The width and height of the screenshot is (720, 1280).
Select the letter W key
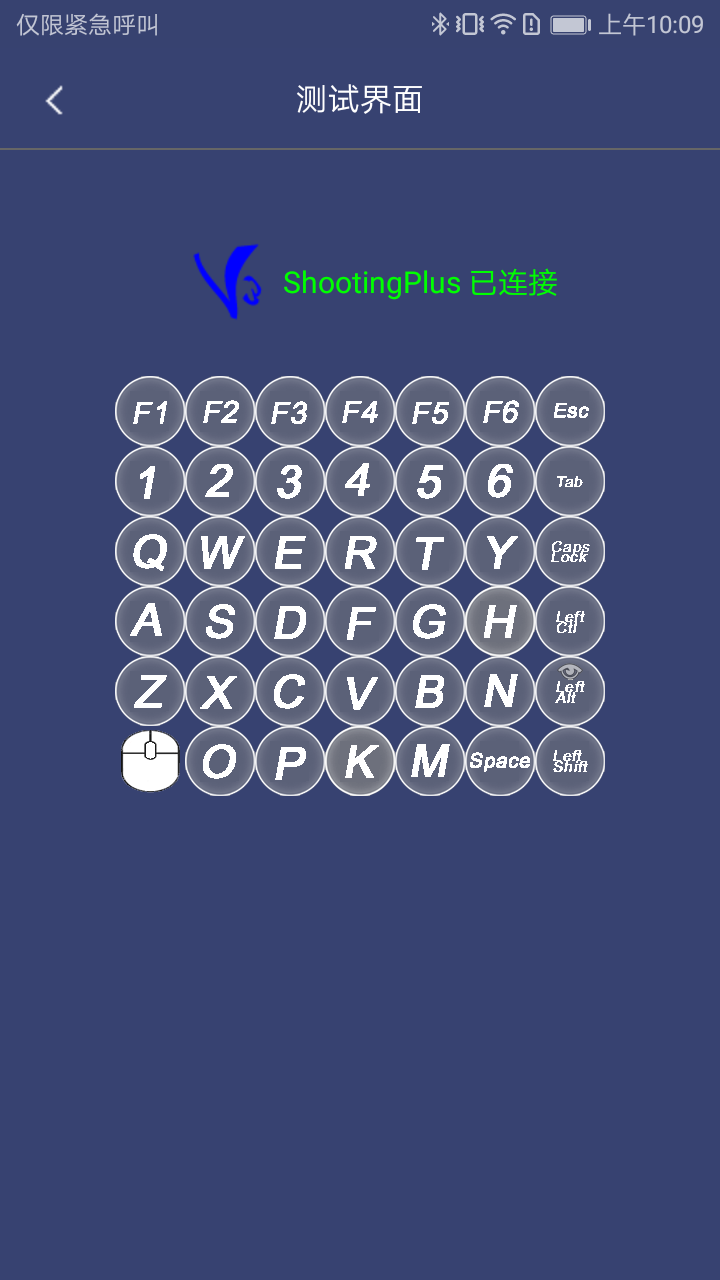point(220,551)
